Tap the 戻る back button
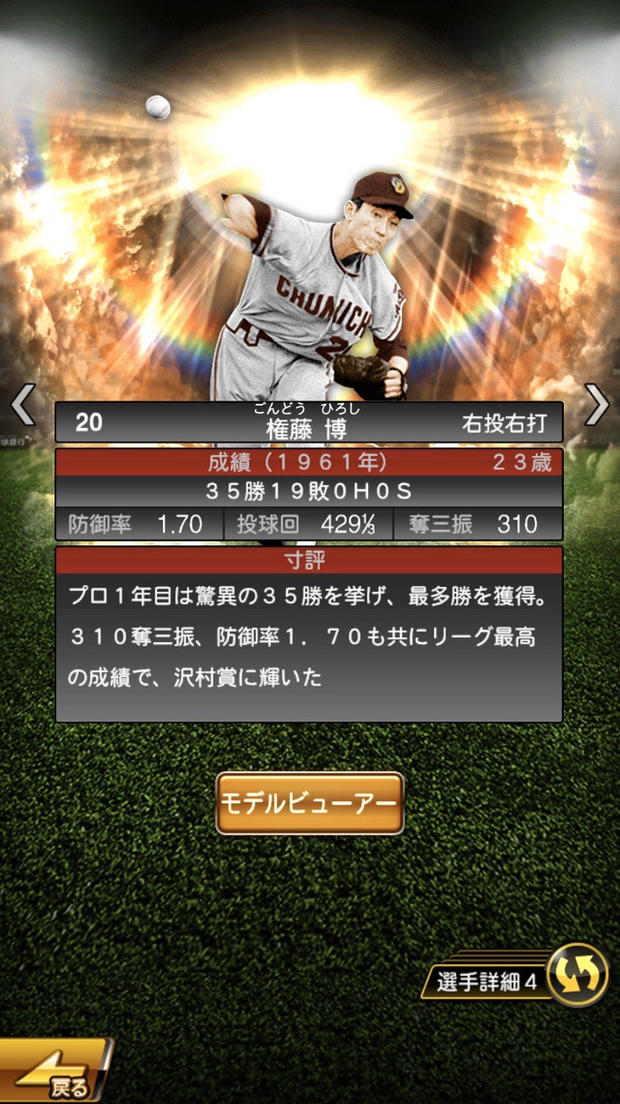Image resolution: width=620 pixels, height=1104 pixels. coord(55,1075)
